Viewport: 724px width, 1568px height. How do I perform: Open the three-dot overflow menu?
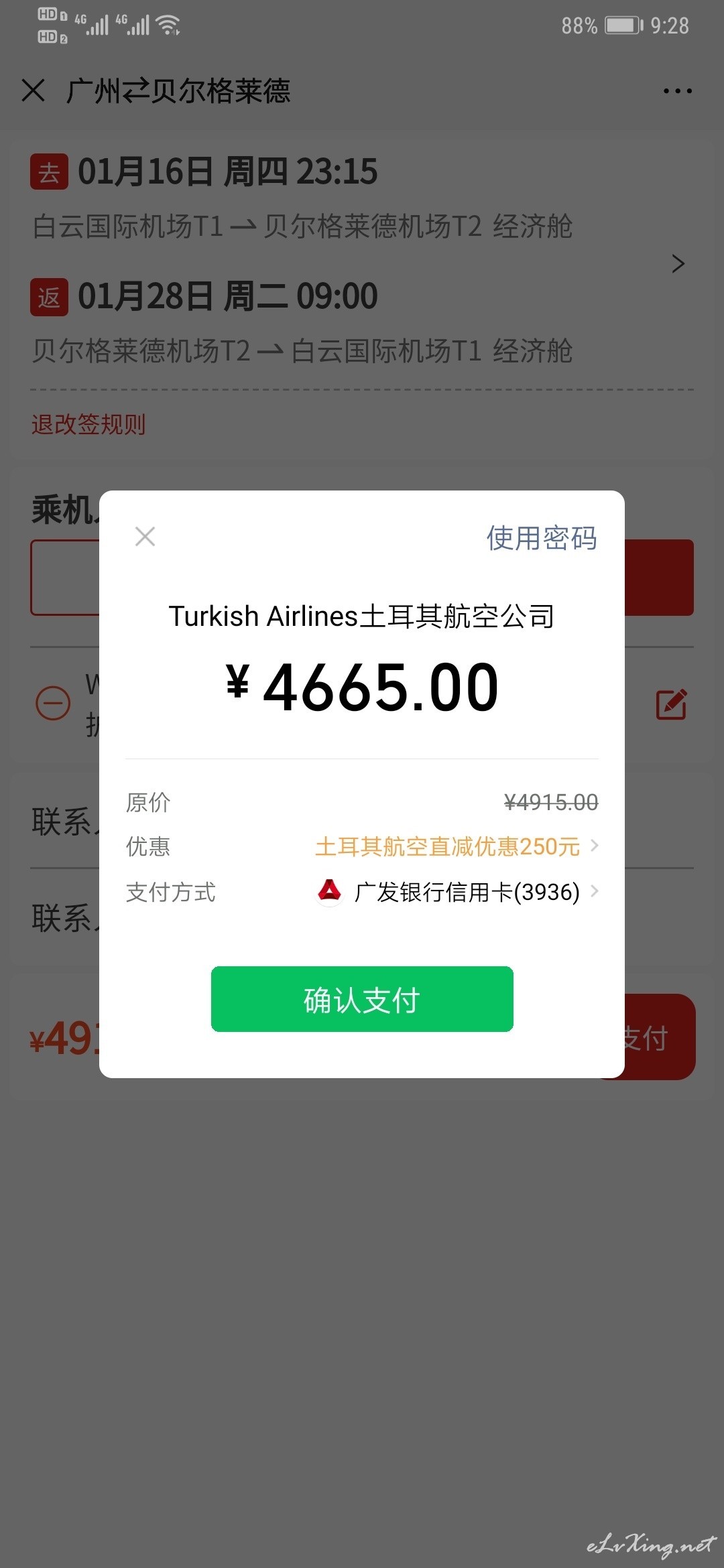click(x=677, y=90)
